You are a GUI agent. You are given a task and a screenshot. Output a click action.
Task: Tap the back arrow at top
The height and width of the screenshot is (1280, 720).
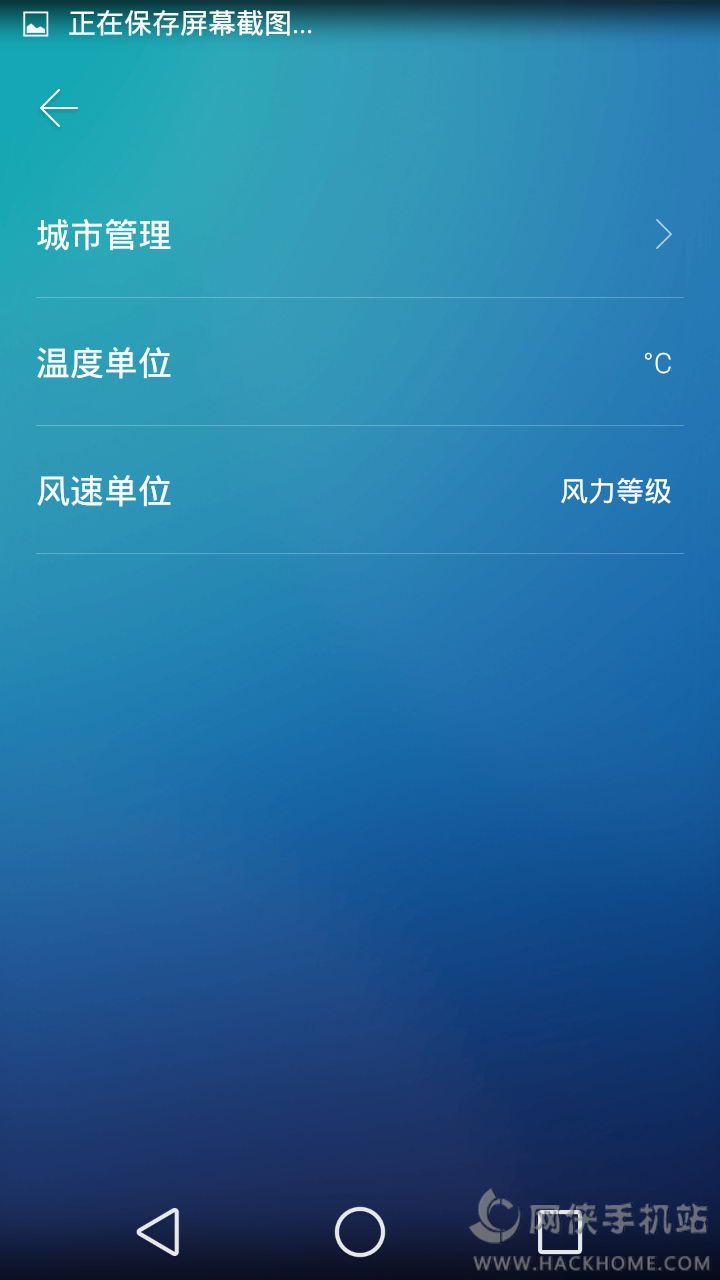click(x=58, y=108)
